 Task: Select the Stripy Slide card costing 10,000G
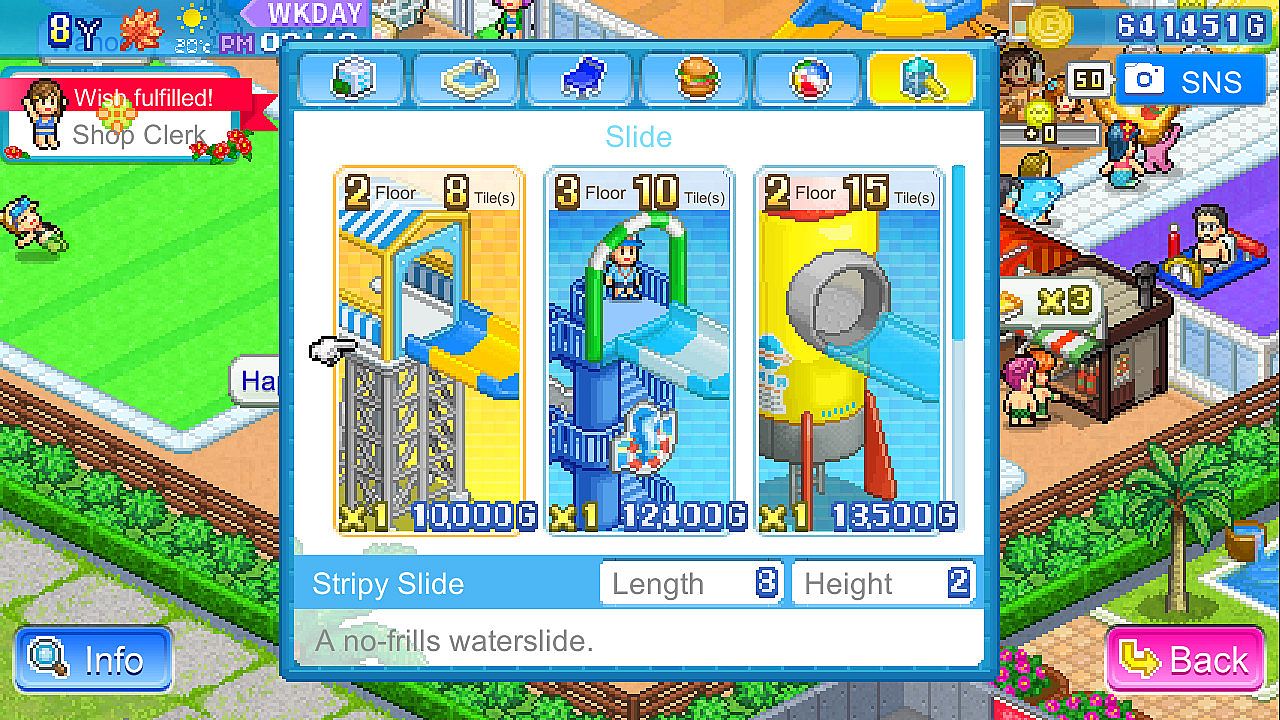(430, 350)
